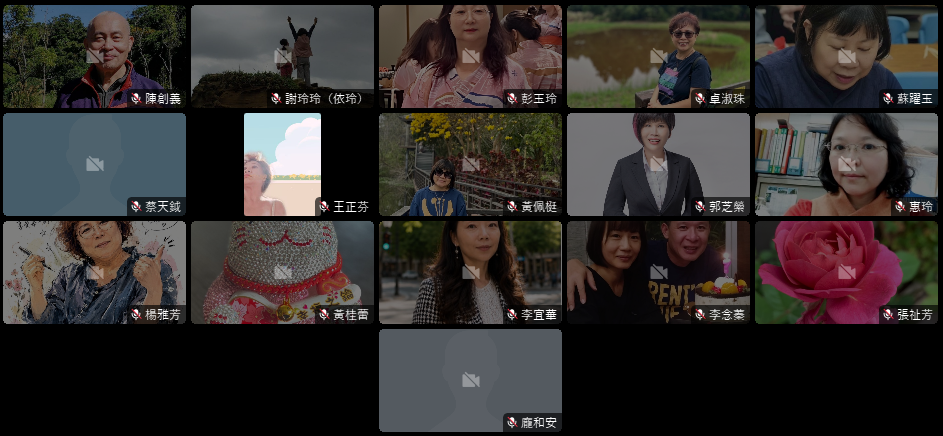943x436 pixels.
Task: Tap the tile labeled 彭玉玲
Action: pyautogui.click(x=470, y=57)
